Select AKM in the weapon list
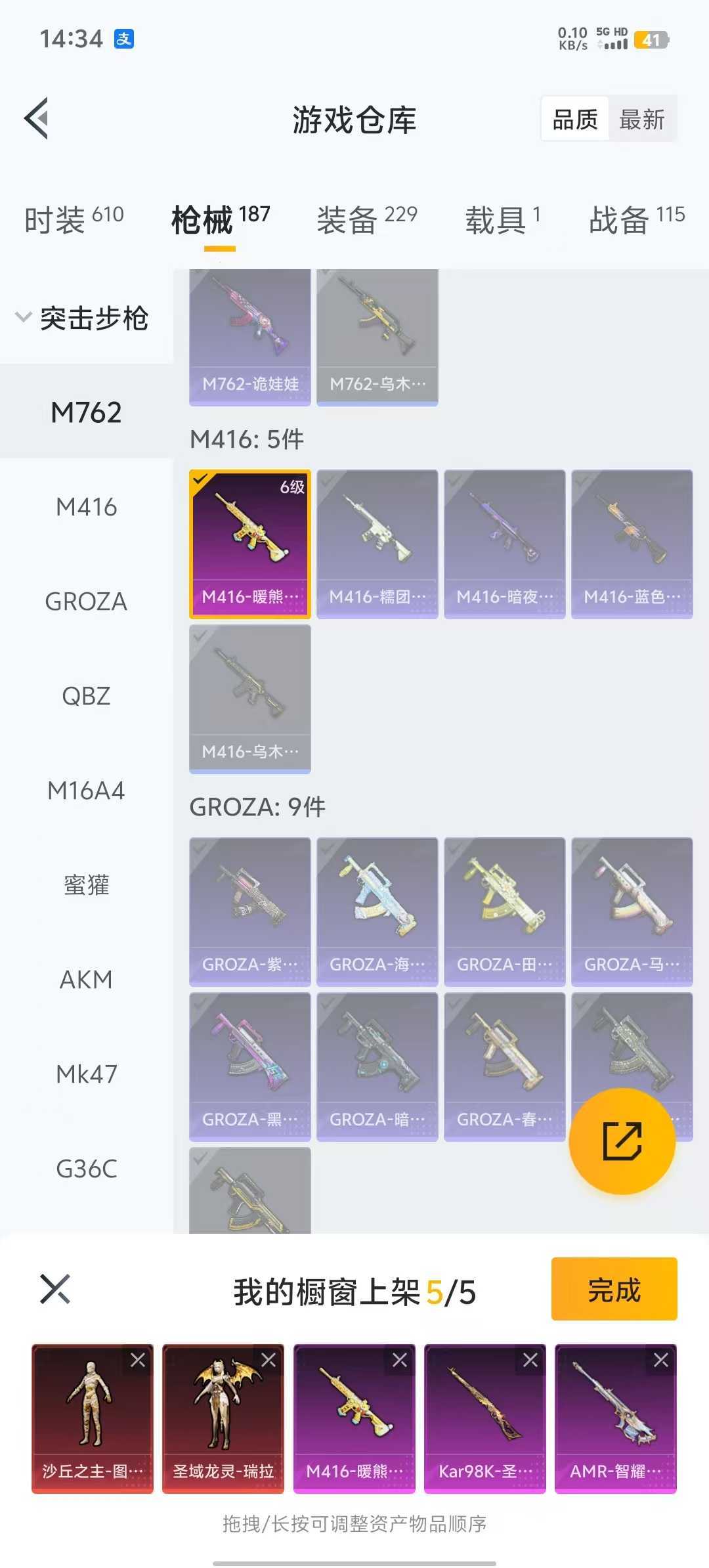 pyautogui.click(x=86, y=980)
